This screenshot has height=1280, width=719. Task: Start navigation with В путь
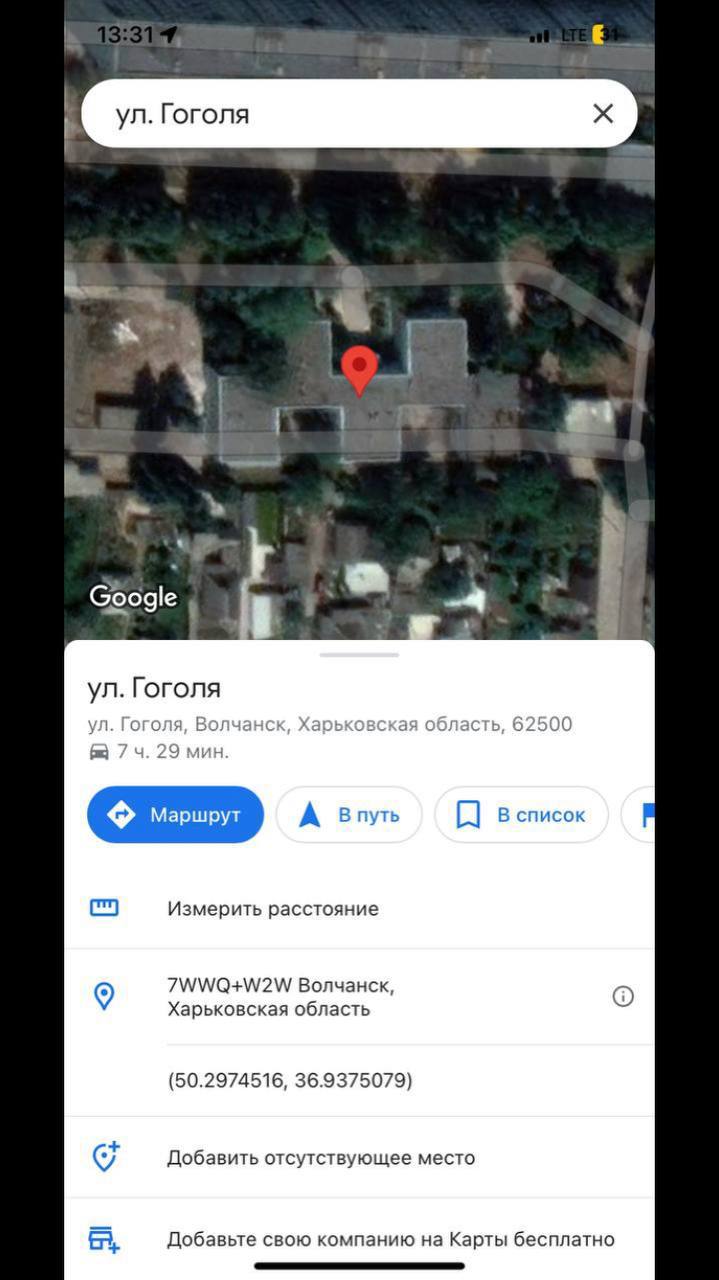tap(349, 815)
